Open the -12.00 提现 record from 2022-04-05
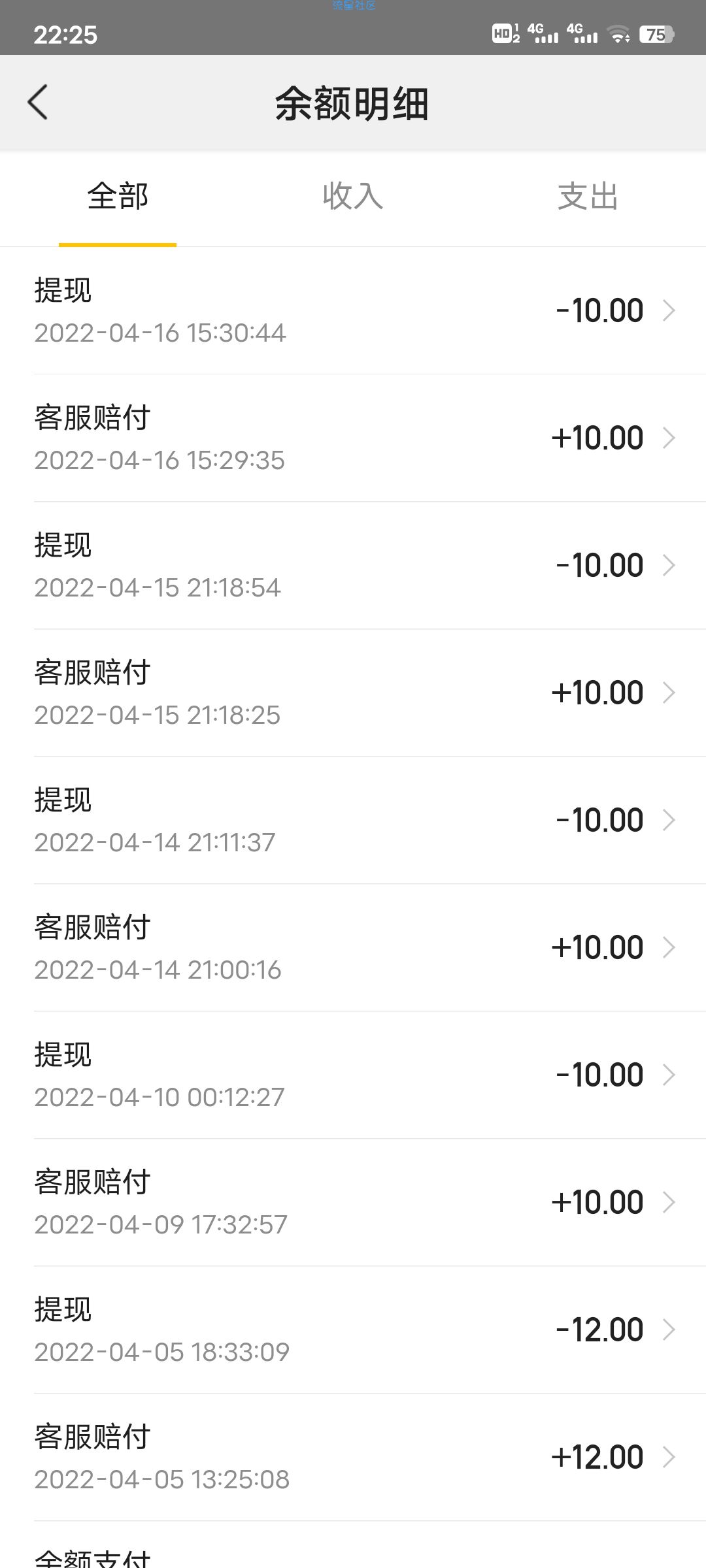The image size is (706, 1568). click(x=353, y=1330)
